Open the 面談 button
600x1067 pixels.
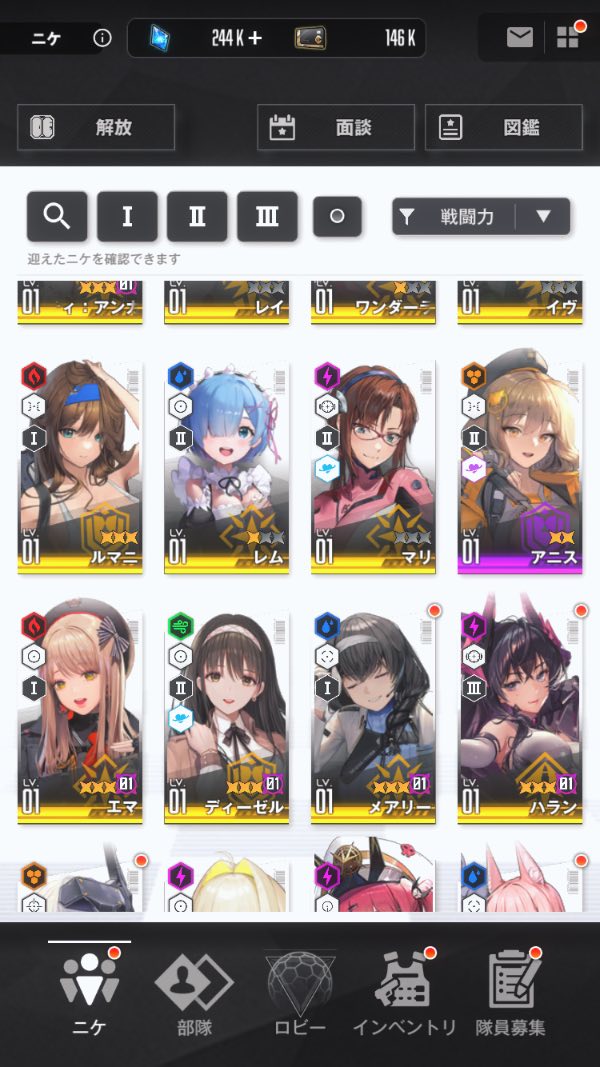tap(335, 127)
